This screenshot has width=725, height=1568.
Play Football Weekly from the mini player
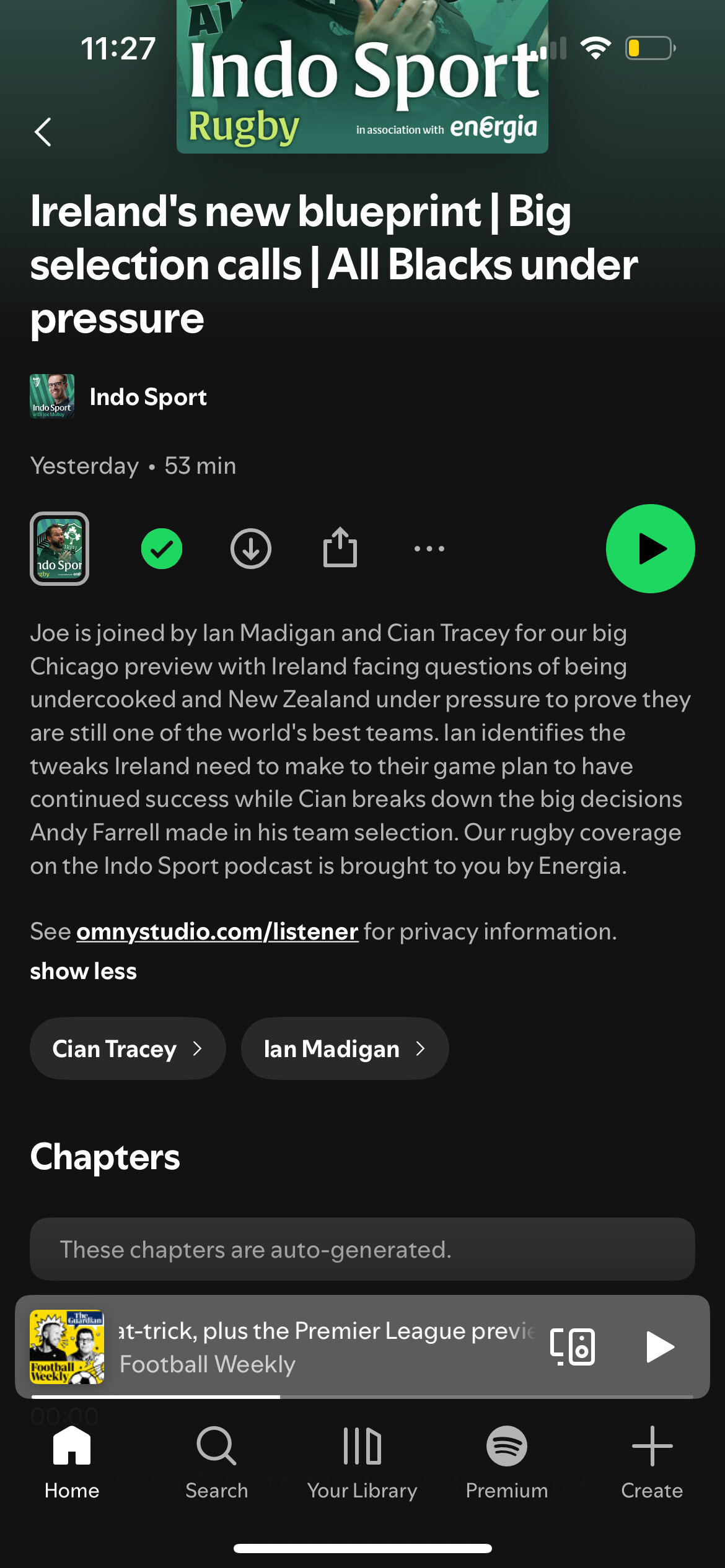click(x=659, y=1347)
